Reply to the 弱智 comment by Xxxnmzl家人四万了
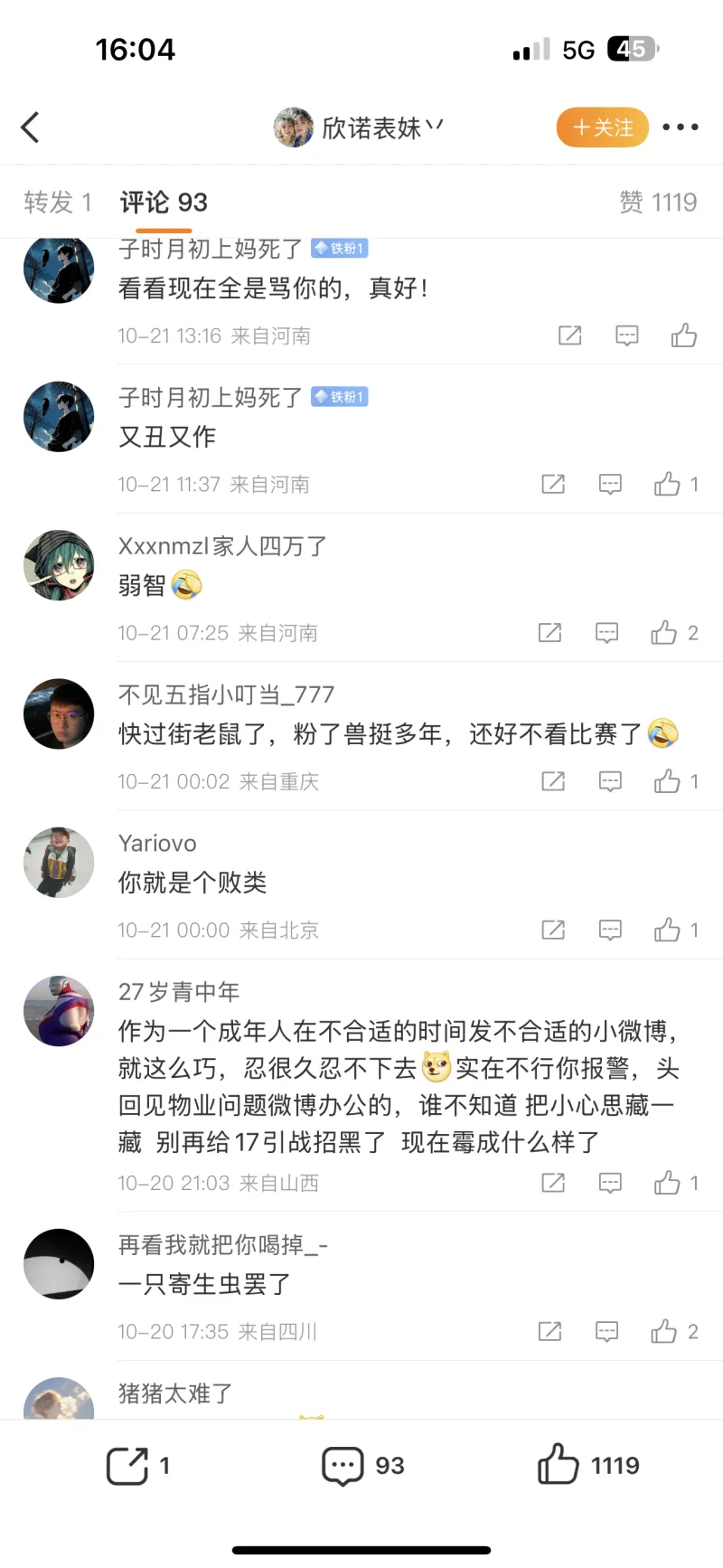 click(606, 633)
